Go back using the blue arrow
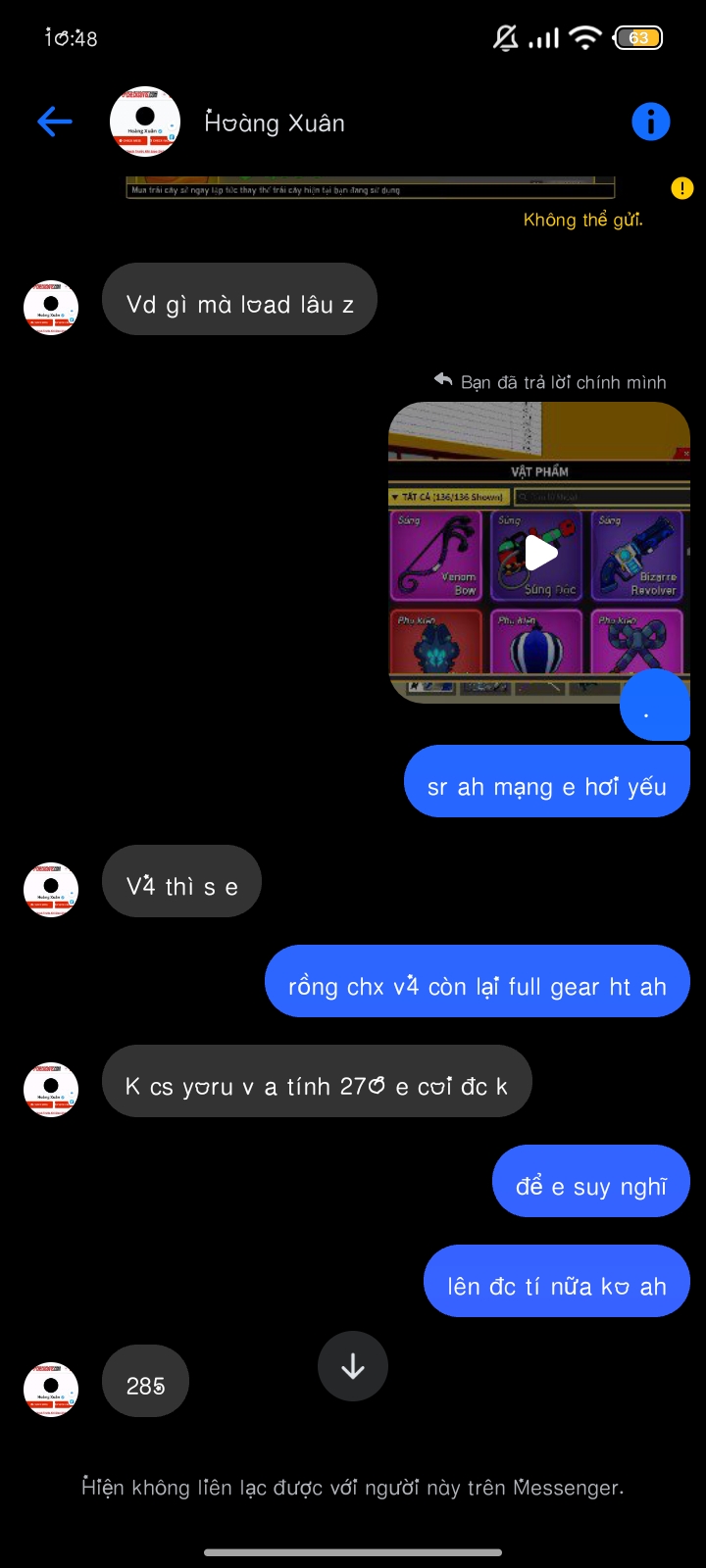Image resolution: width=706 pixels, height=1568 pixels. click(x=55, y=122)
